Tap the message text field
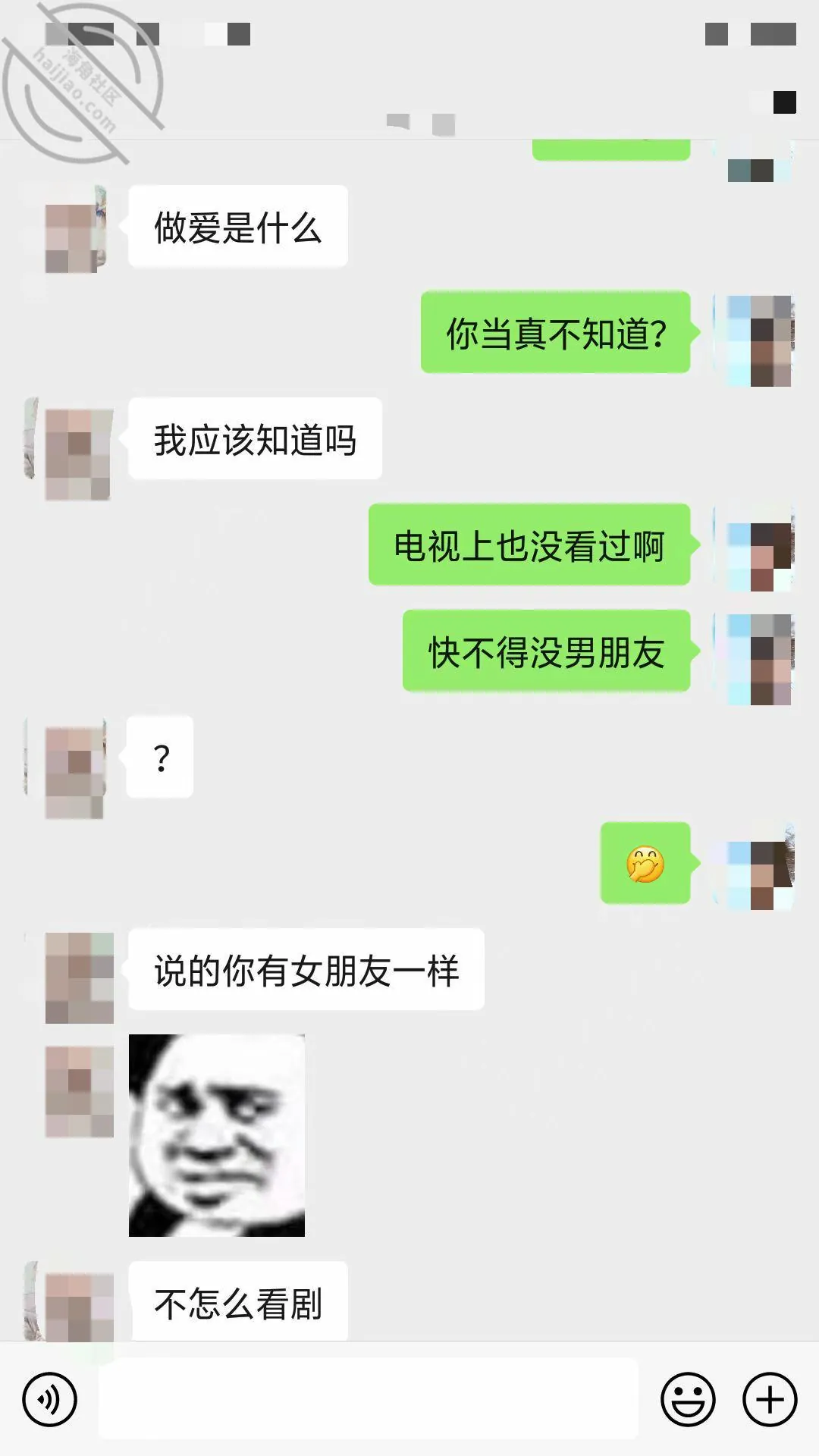Viewport: 819px width, 1456px height. (x=369, y=1398)
